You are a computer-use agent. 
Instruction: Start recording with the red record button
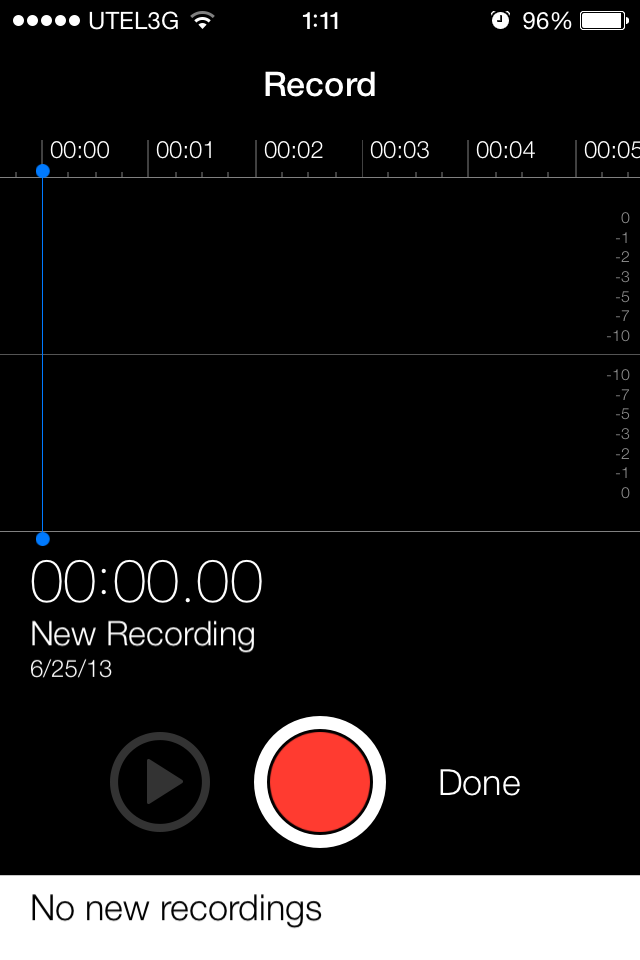(320, 782)
